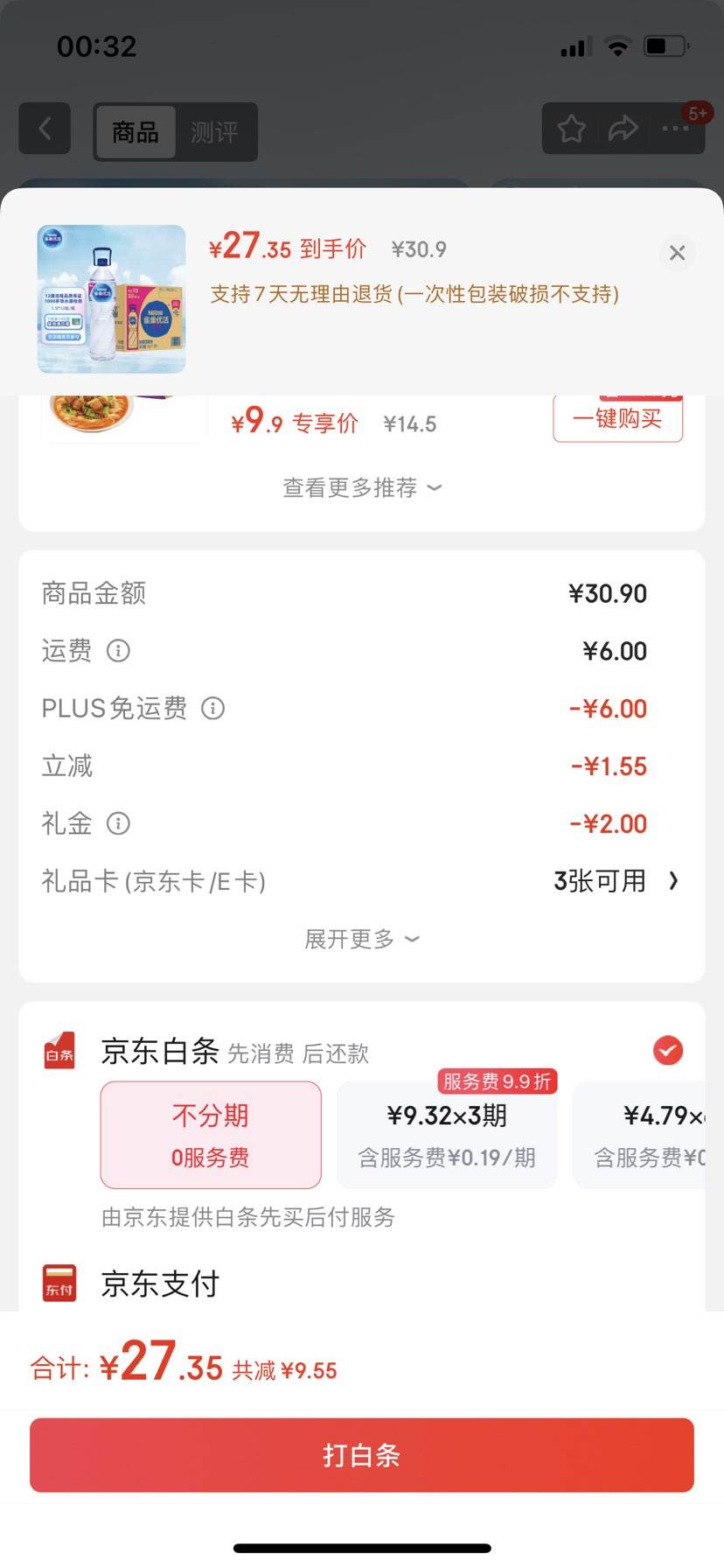Show info about 礼金
The image size is (724, 1568).
point(118,823)
